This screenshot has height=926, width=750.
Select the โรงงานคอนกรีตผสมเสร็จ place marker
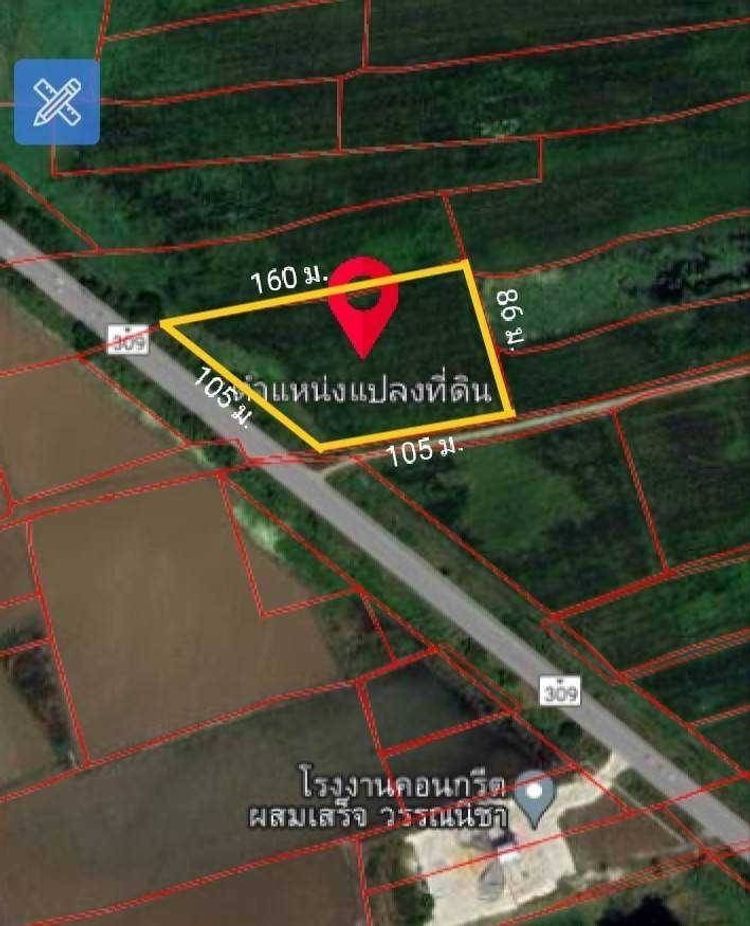point(534,799)
